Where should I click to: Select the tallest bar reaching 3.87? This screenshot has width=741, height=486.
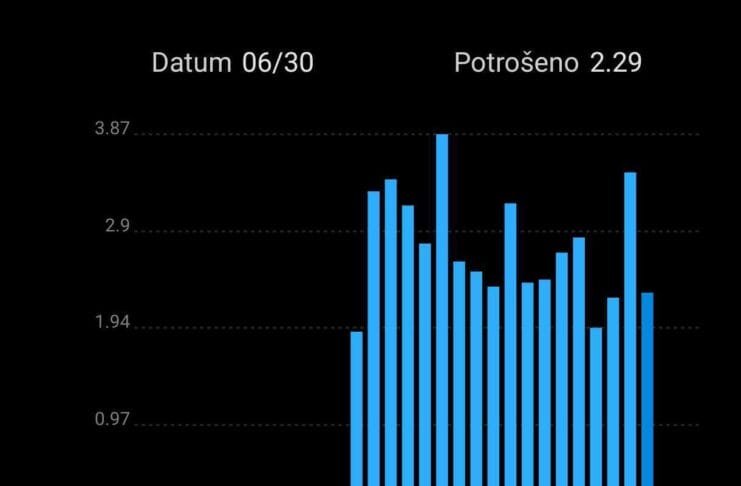point(442,310)
